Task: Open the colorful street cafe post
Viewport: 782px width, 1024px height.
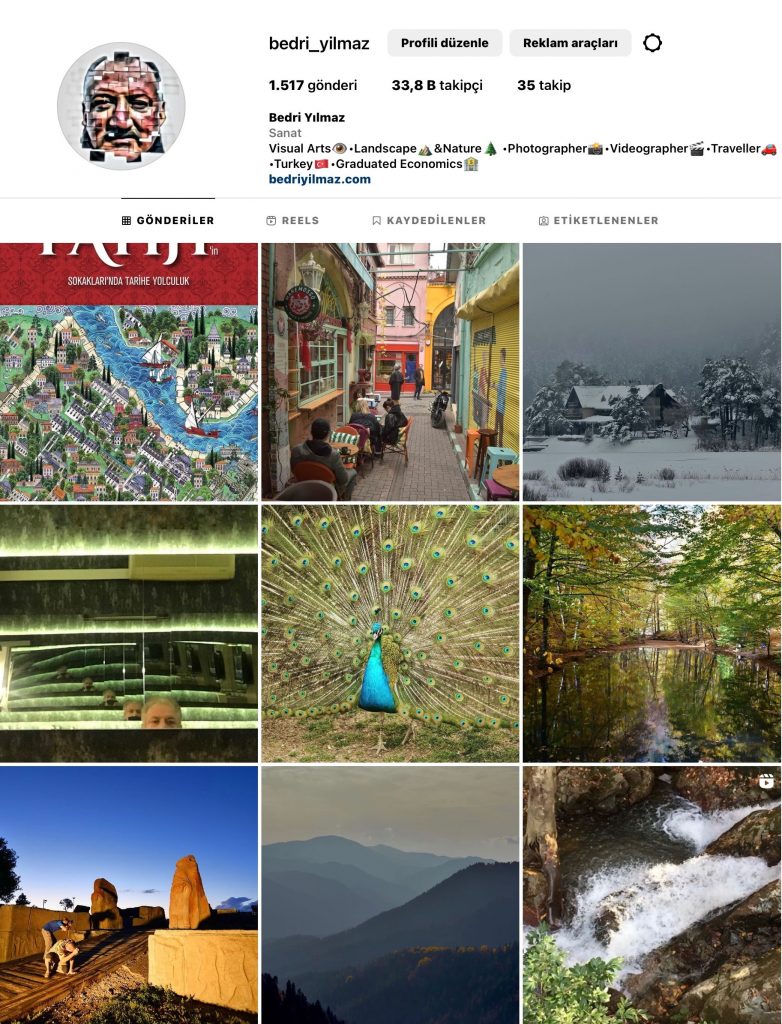Action: click(390, 371)
